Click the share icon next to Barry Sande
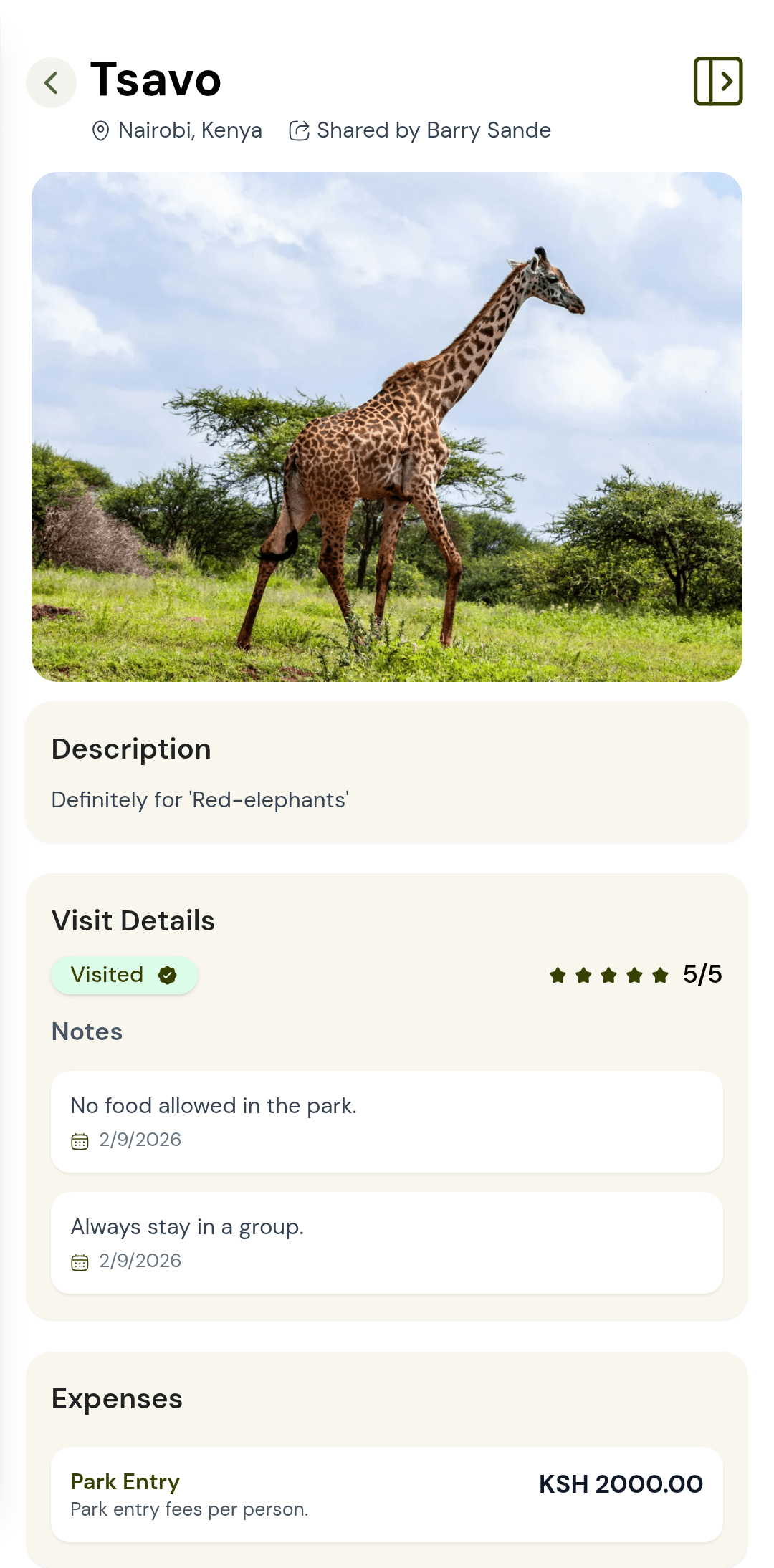 coord(299,130)
